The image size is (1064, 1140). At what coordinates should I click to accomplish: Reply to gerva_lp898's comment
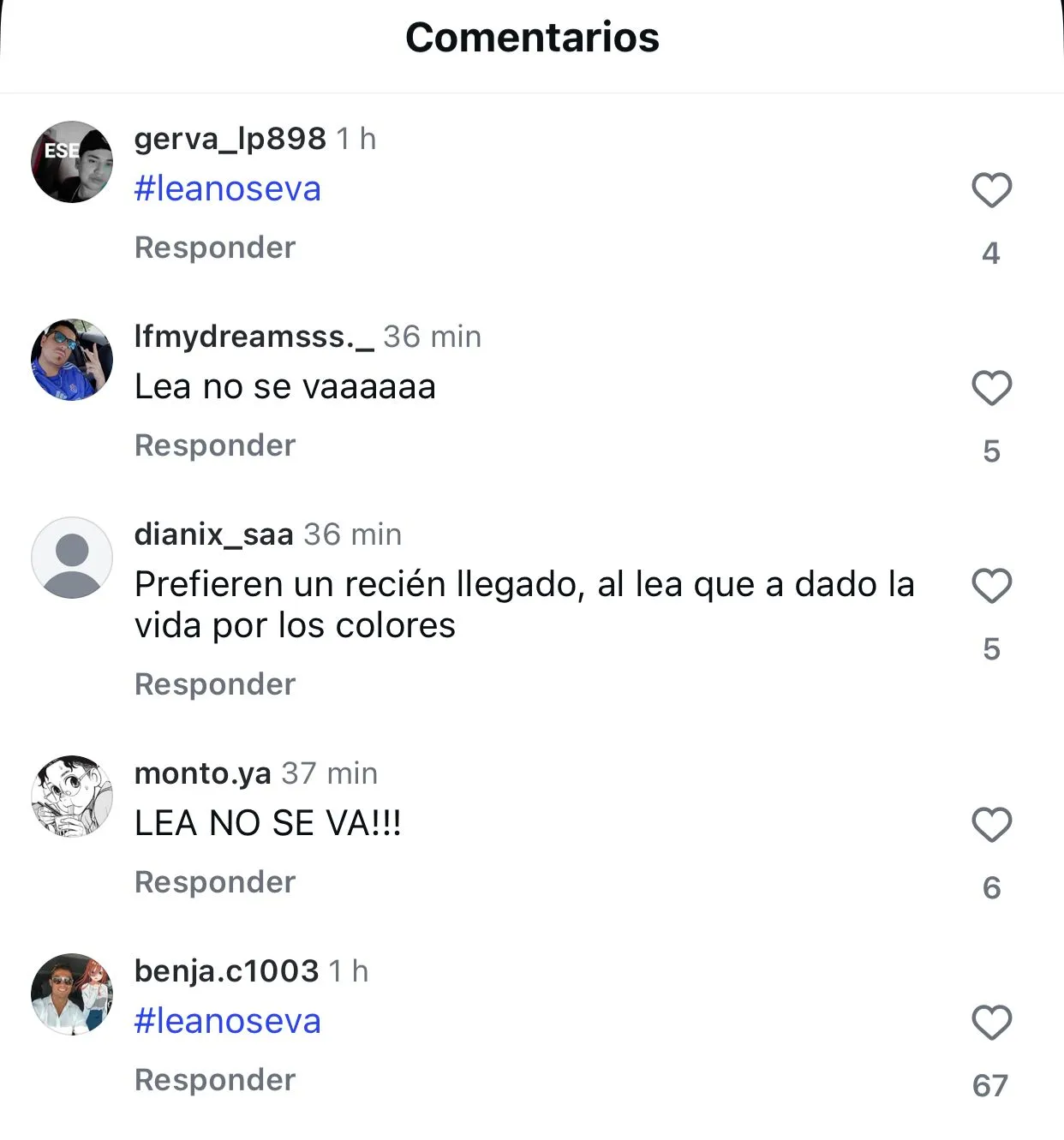pos(215,248)
